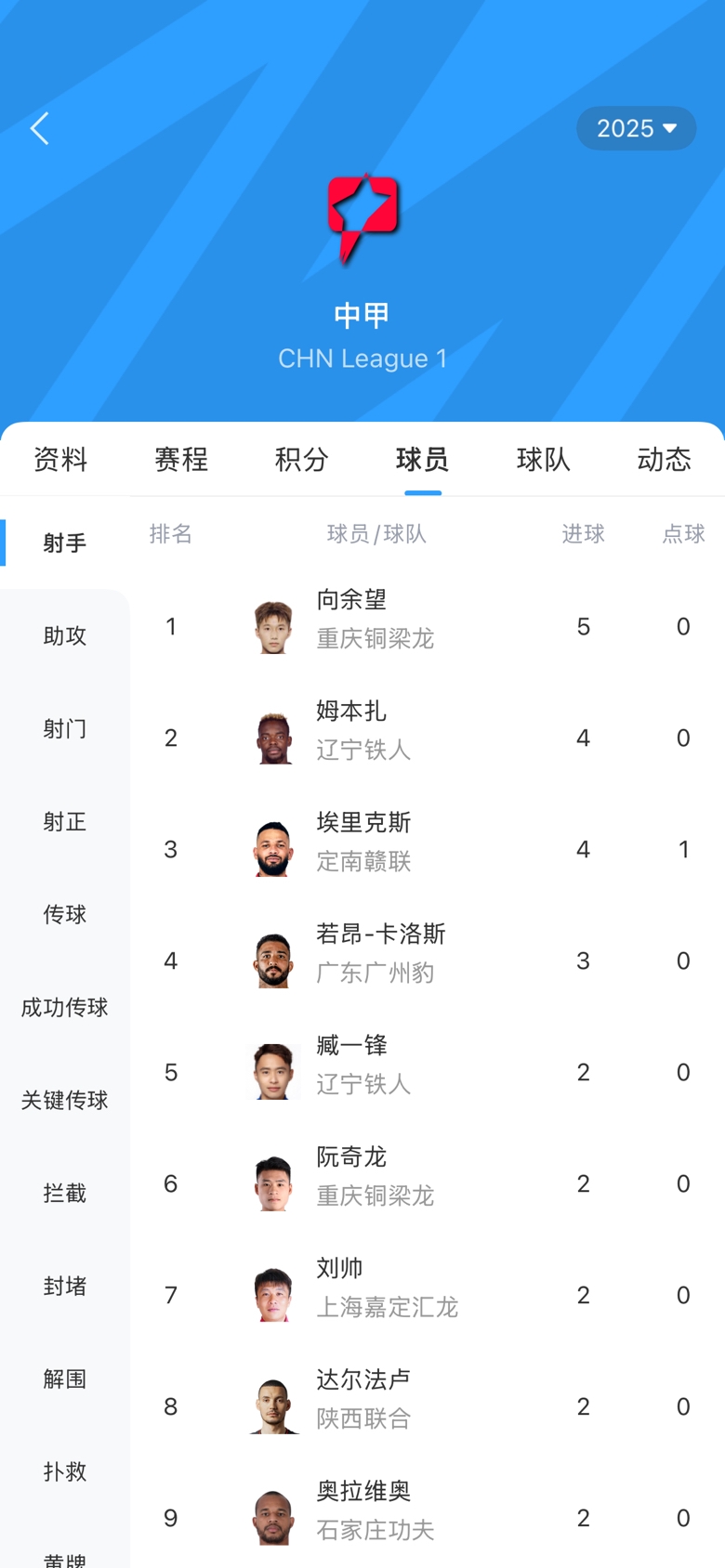Select the 拦截 category
Screen dimensions: 725x1568
coord(65,1193)
